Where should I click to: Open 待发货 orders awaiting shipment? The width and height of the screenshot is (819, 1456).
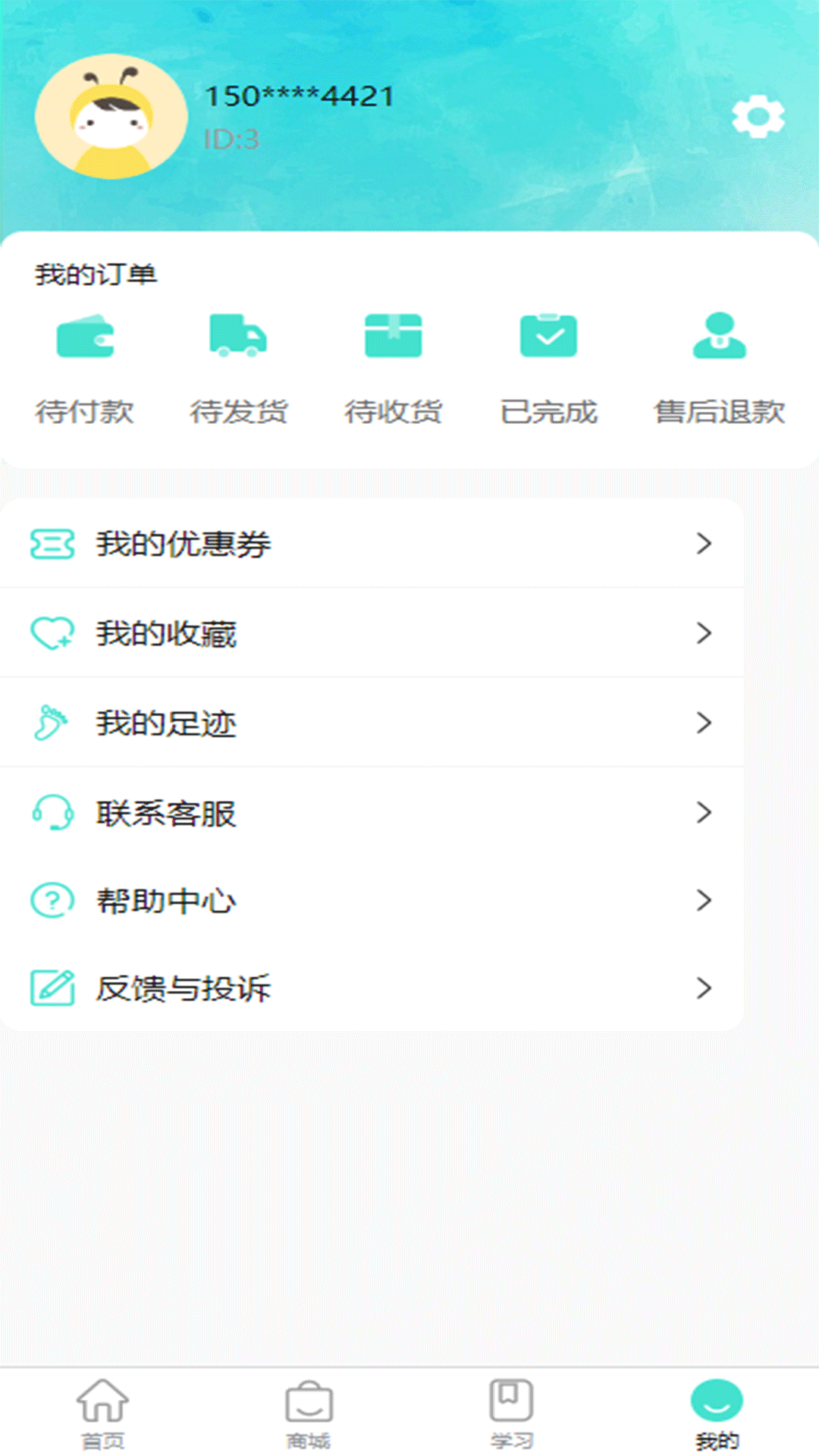point(239,369)
